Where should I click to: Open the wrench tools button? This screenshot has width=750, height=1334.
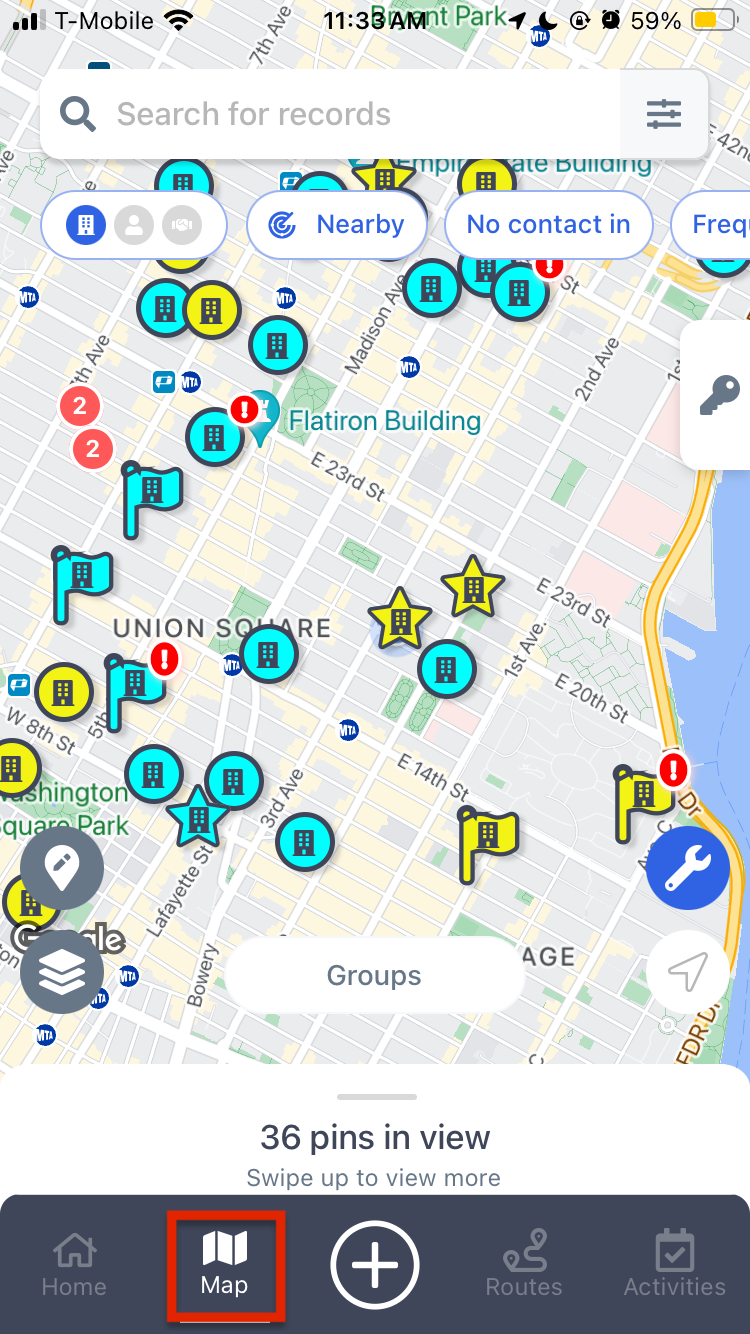click(687, 867)
